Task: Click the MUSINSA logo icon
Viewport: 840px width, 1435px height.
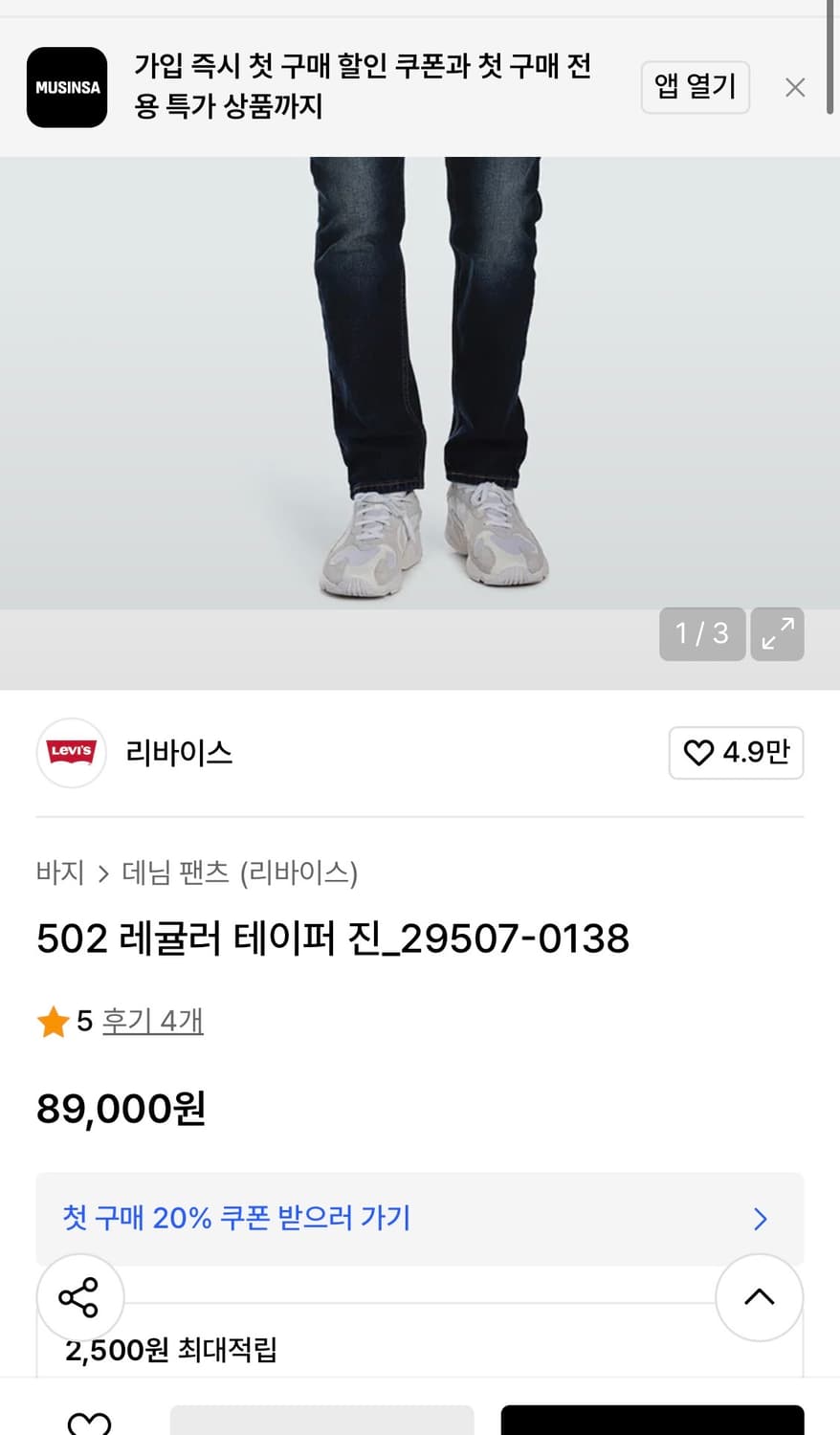Action: (66, 87)
